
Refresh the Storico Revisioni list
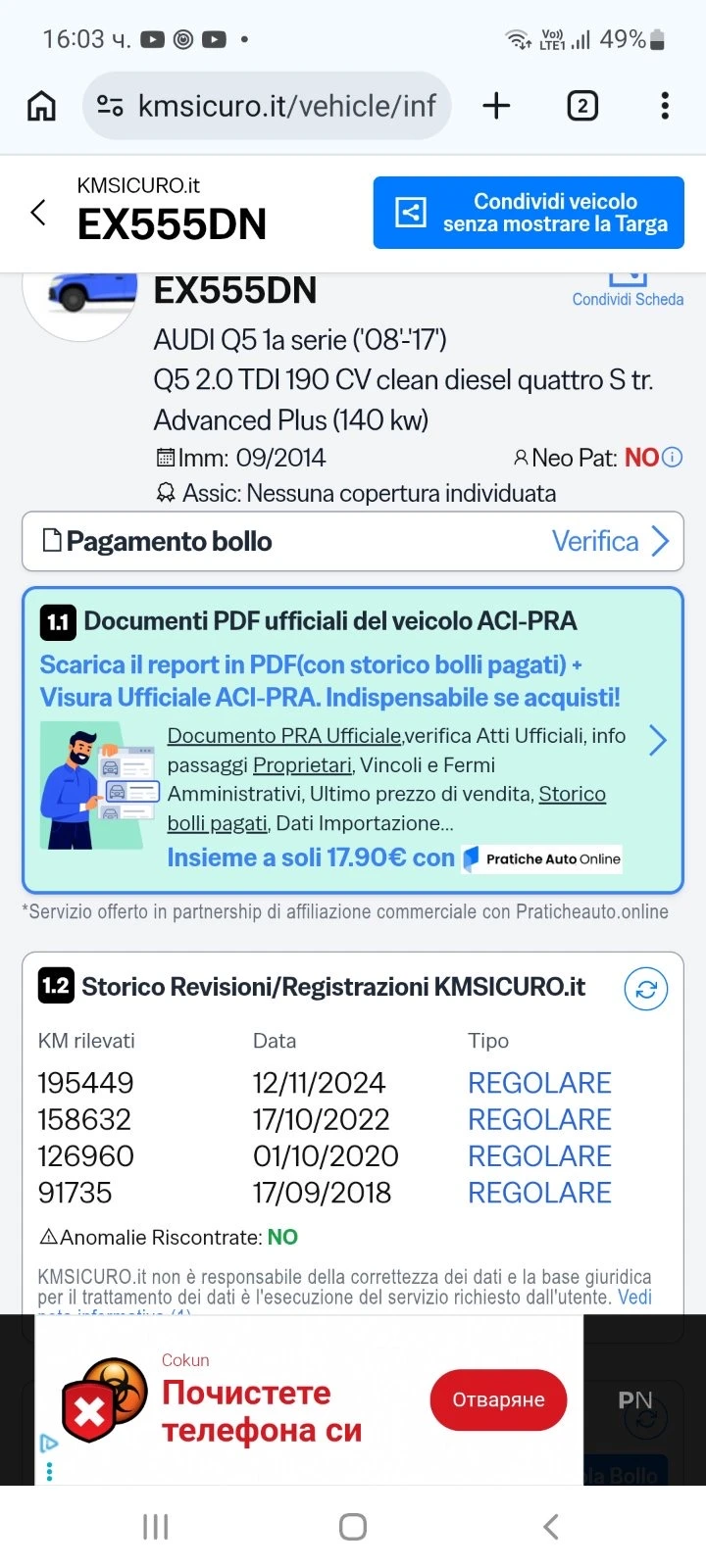(646, 989)
